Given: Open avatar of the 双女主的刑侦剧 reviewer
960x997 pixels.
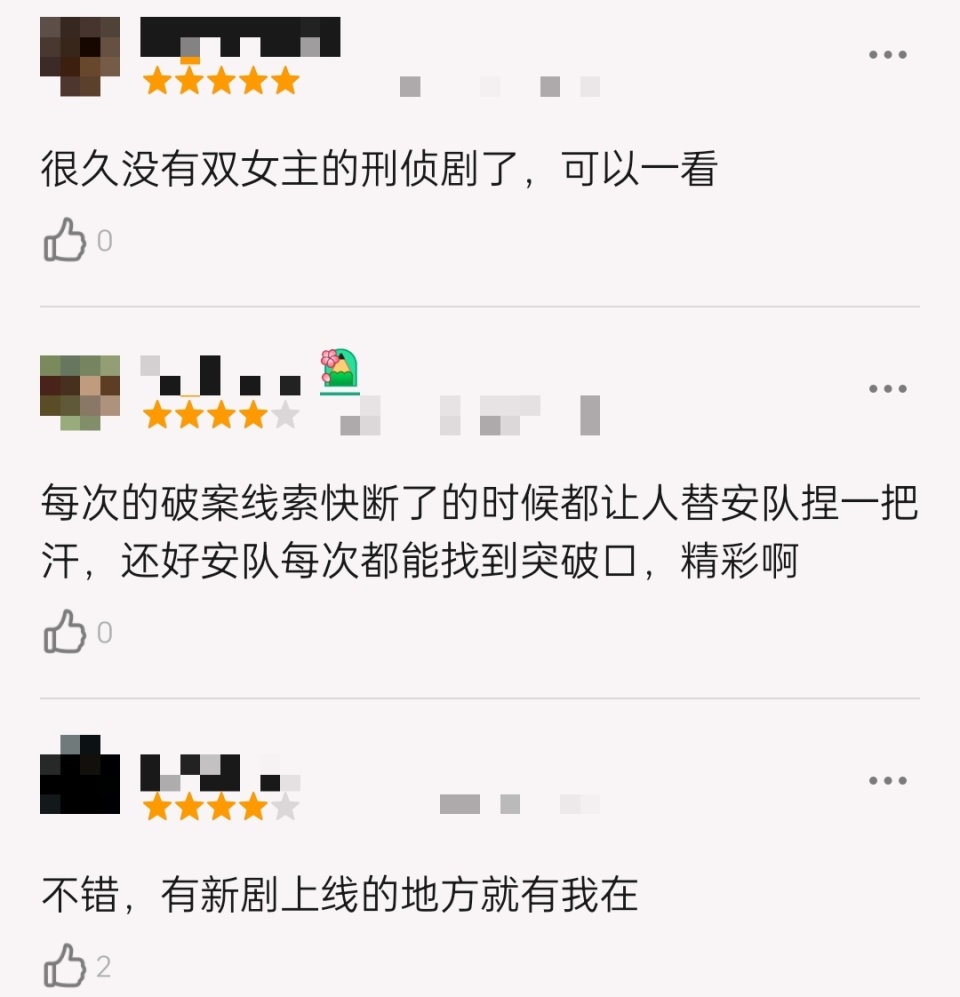Looking at the screenshot, I should [80, 56].
